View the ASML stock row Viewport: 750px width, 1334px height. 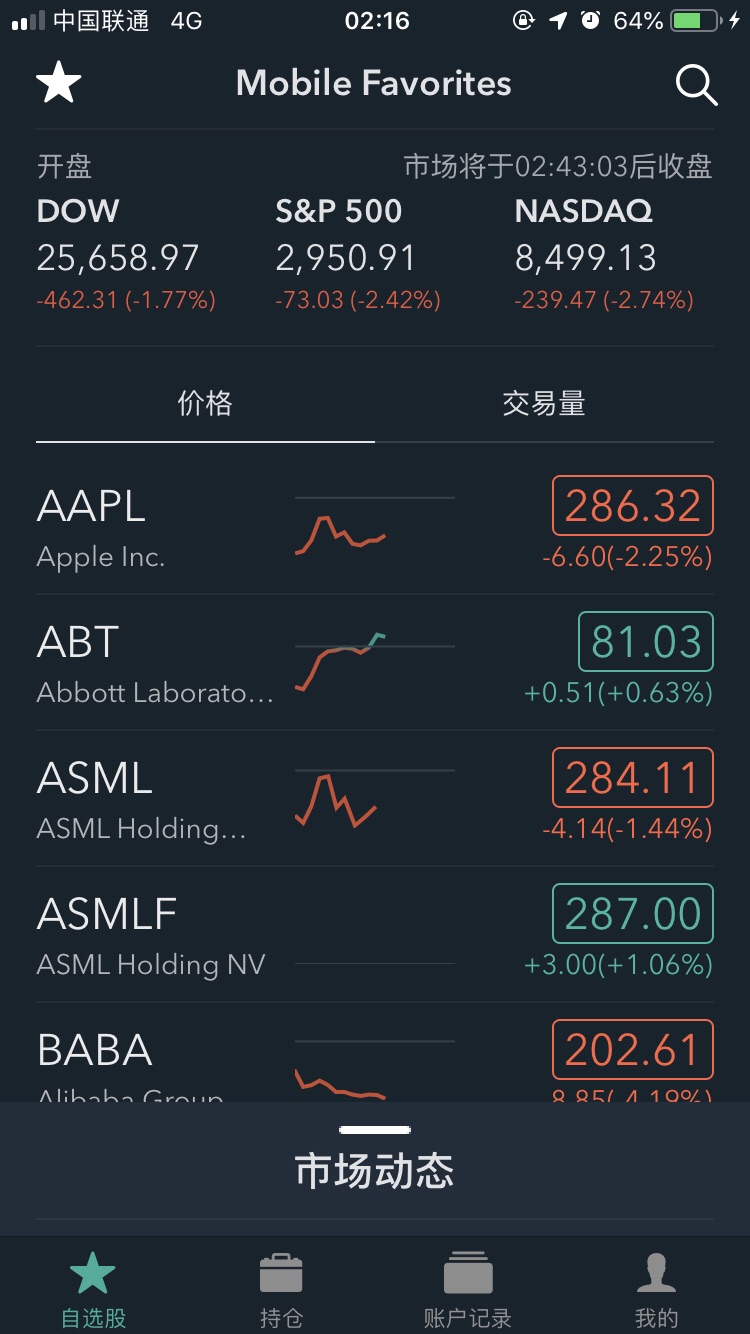375,799
